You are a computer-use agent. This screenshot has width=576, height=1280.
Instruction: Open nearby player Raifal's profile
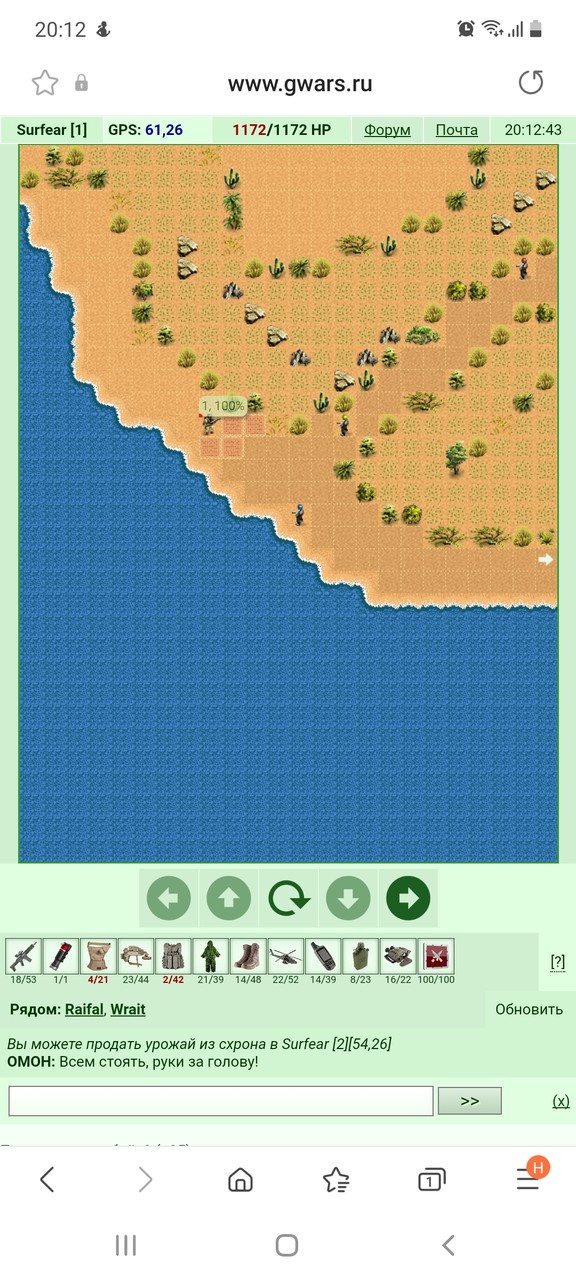pos(84,1009)
